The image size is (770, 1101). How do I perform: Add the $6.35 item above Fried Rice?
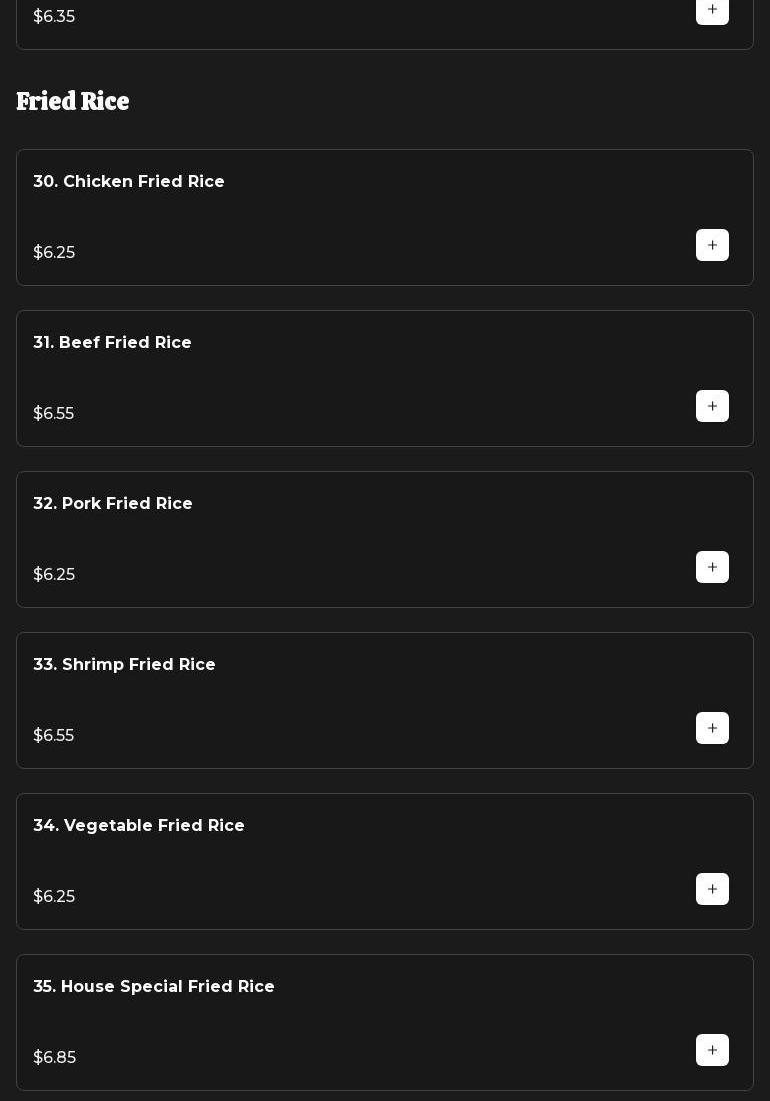712,10
